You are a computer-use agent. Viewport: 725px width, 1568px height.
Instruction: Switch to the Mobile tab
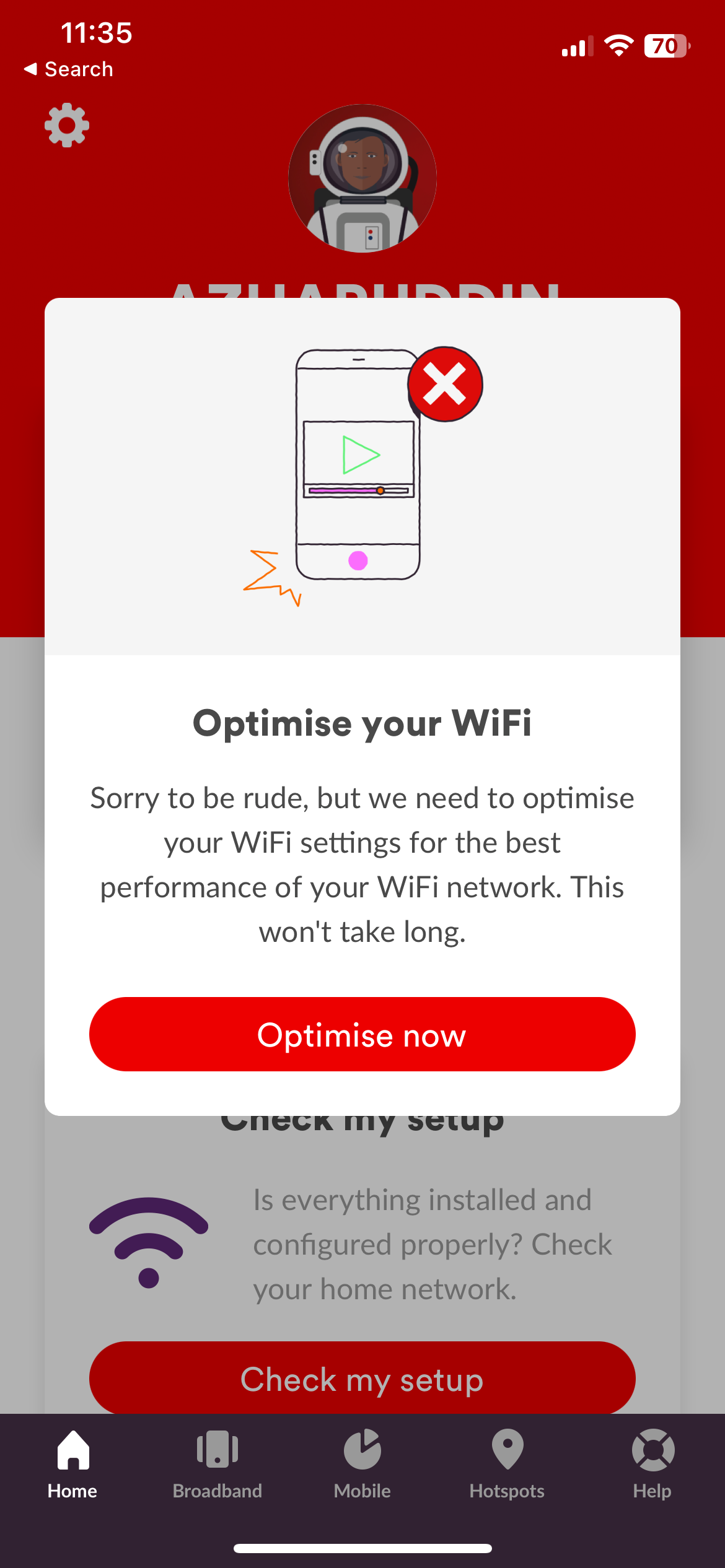(362, 1464)
